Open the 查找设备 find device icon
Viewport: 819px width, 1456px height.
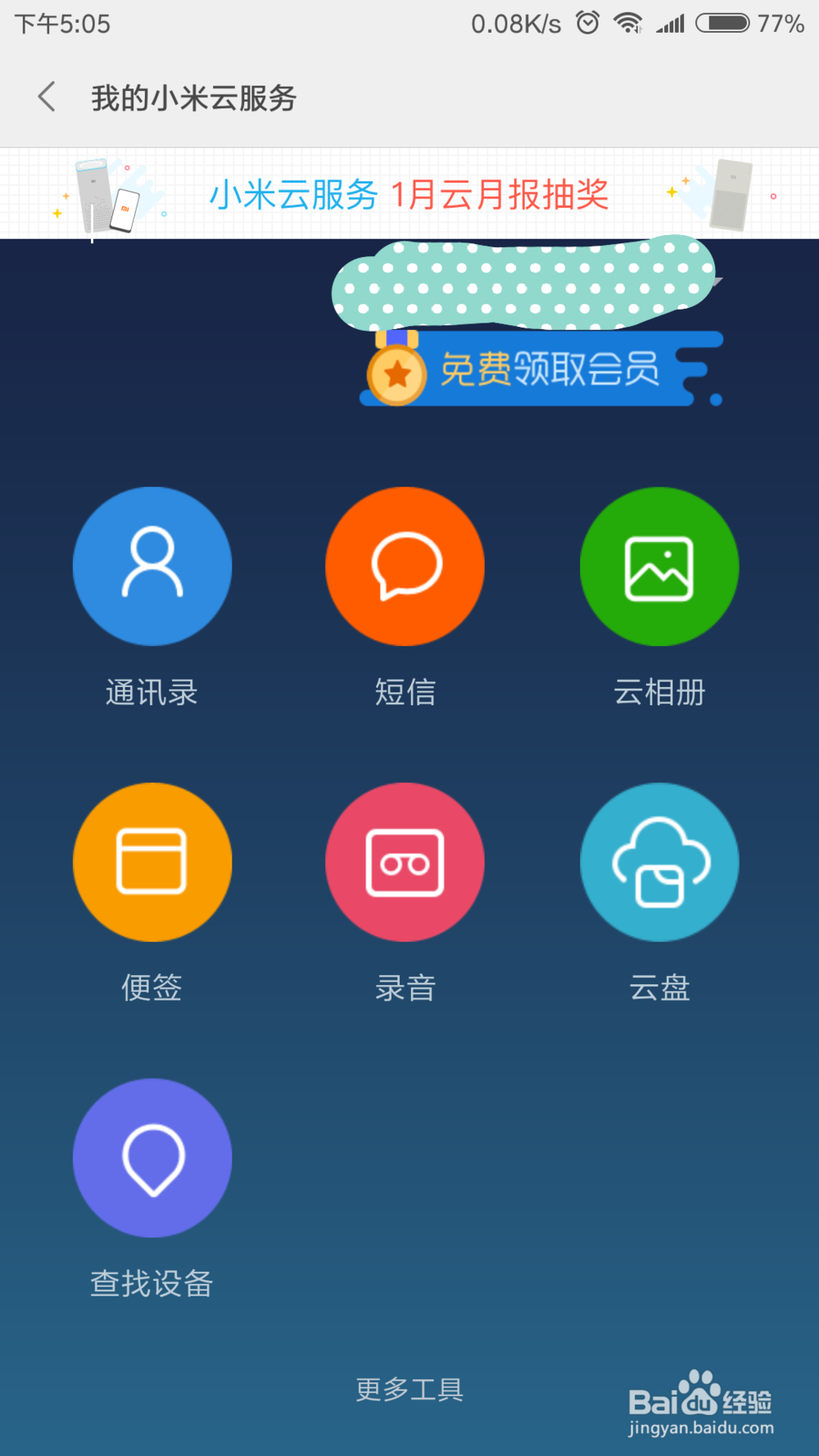(x=152, y=1158)
